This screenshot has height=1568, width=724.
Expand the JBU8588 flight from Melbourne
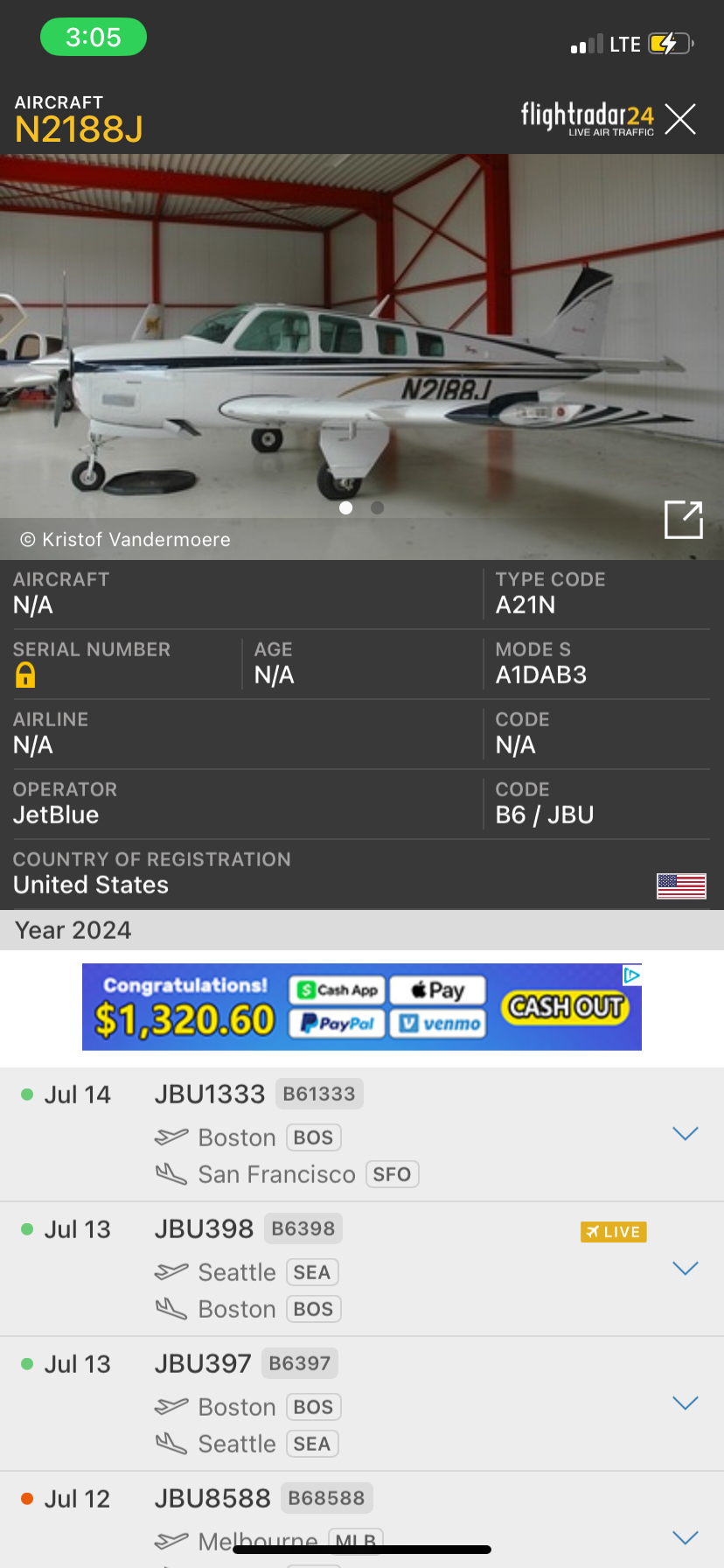[685, 1537]
